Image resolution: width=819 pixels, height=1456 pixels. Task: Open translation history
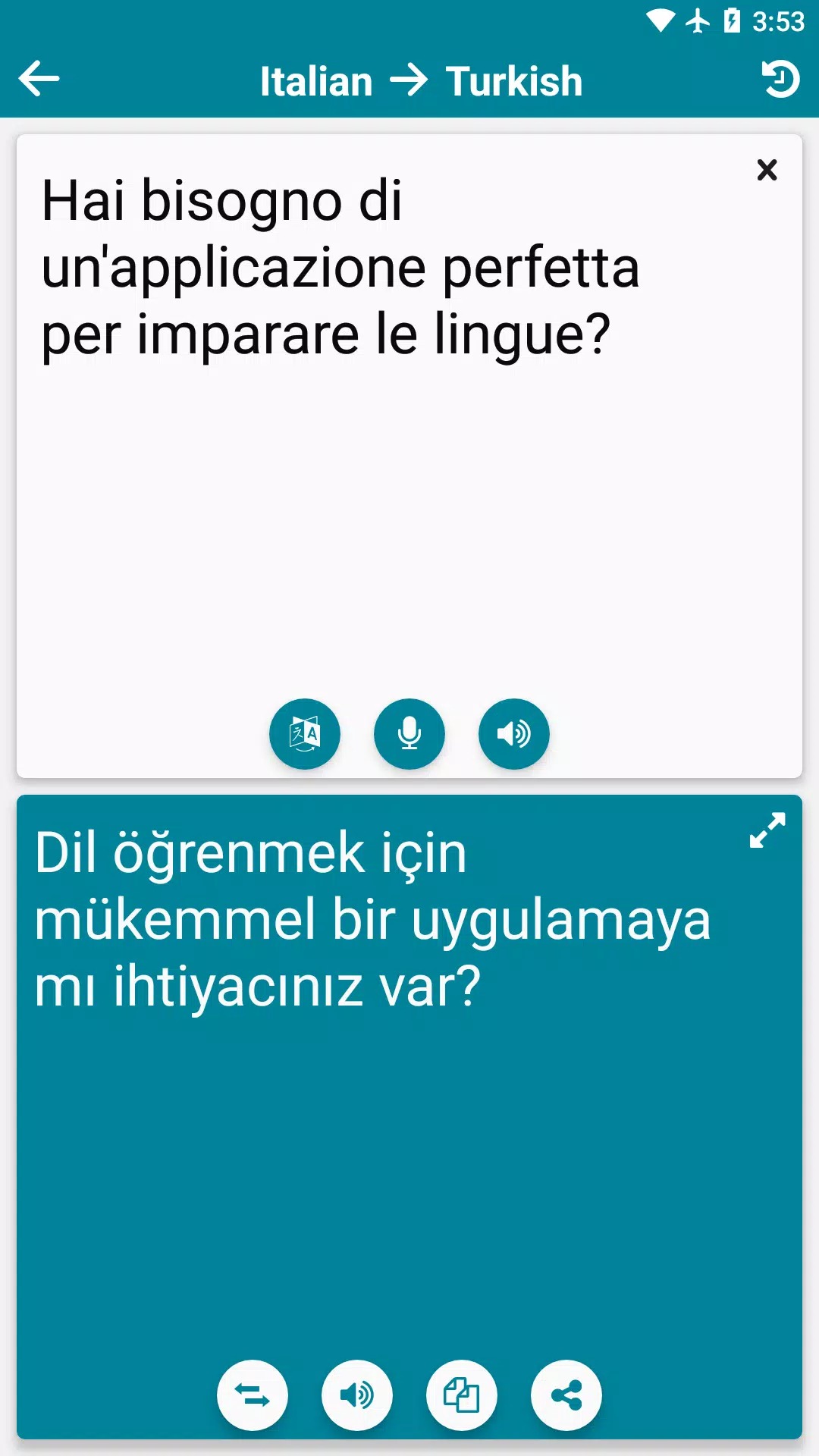click(x=780, y=79)
